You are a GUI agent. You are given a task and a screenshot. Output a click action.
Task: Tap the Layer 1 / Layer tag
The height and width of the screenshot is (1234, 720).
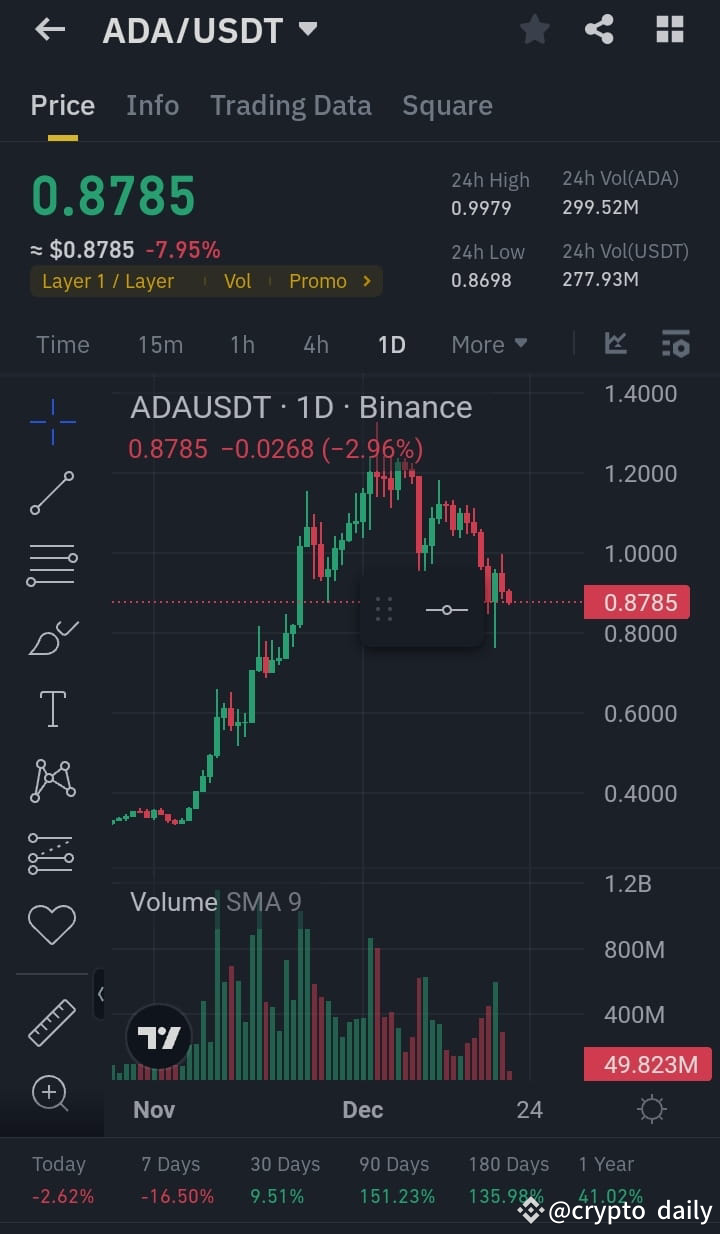pos(108,281)
